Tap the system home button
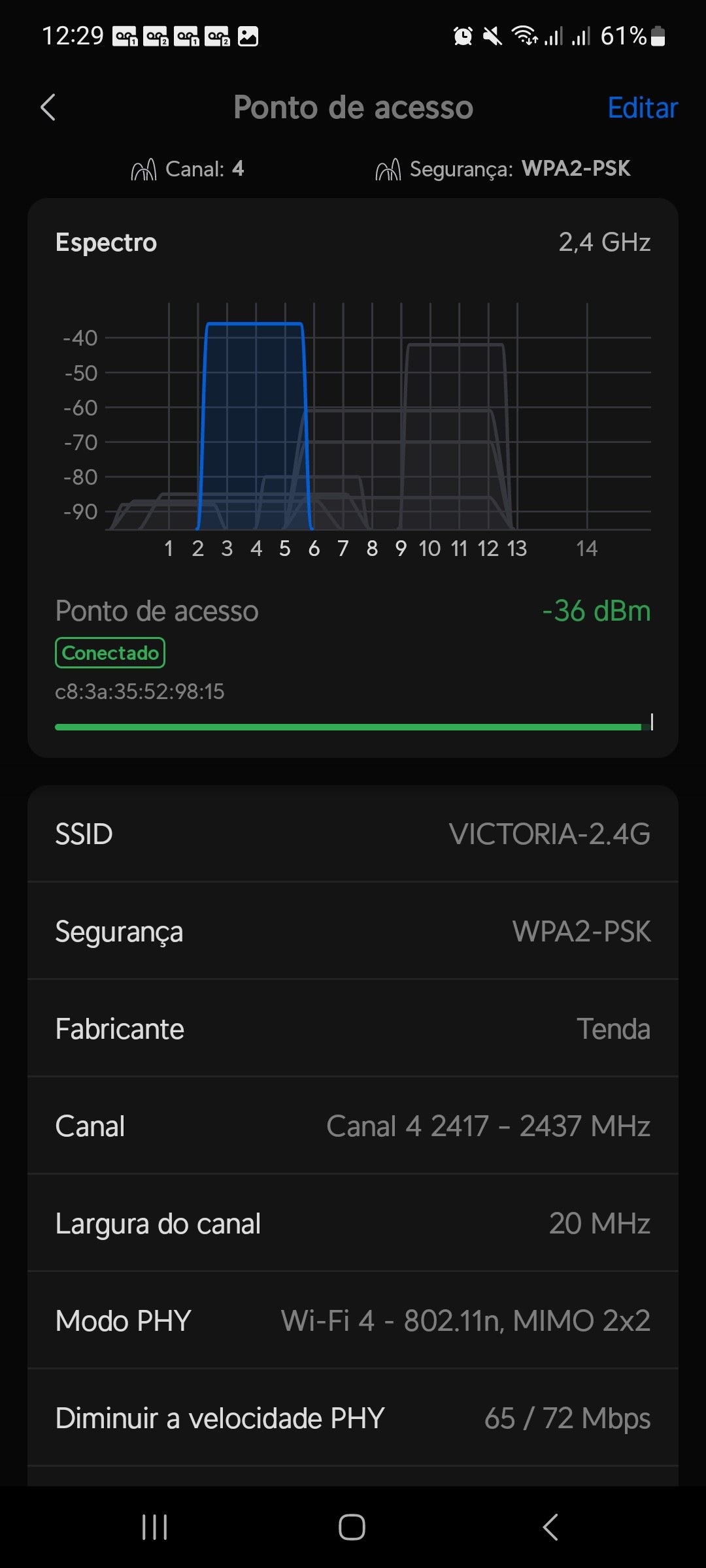This screenshot has width=706, height=1568. tap(352, 1527)
